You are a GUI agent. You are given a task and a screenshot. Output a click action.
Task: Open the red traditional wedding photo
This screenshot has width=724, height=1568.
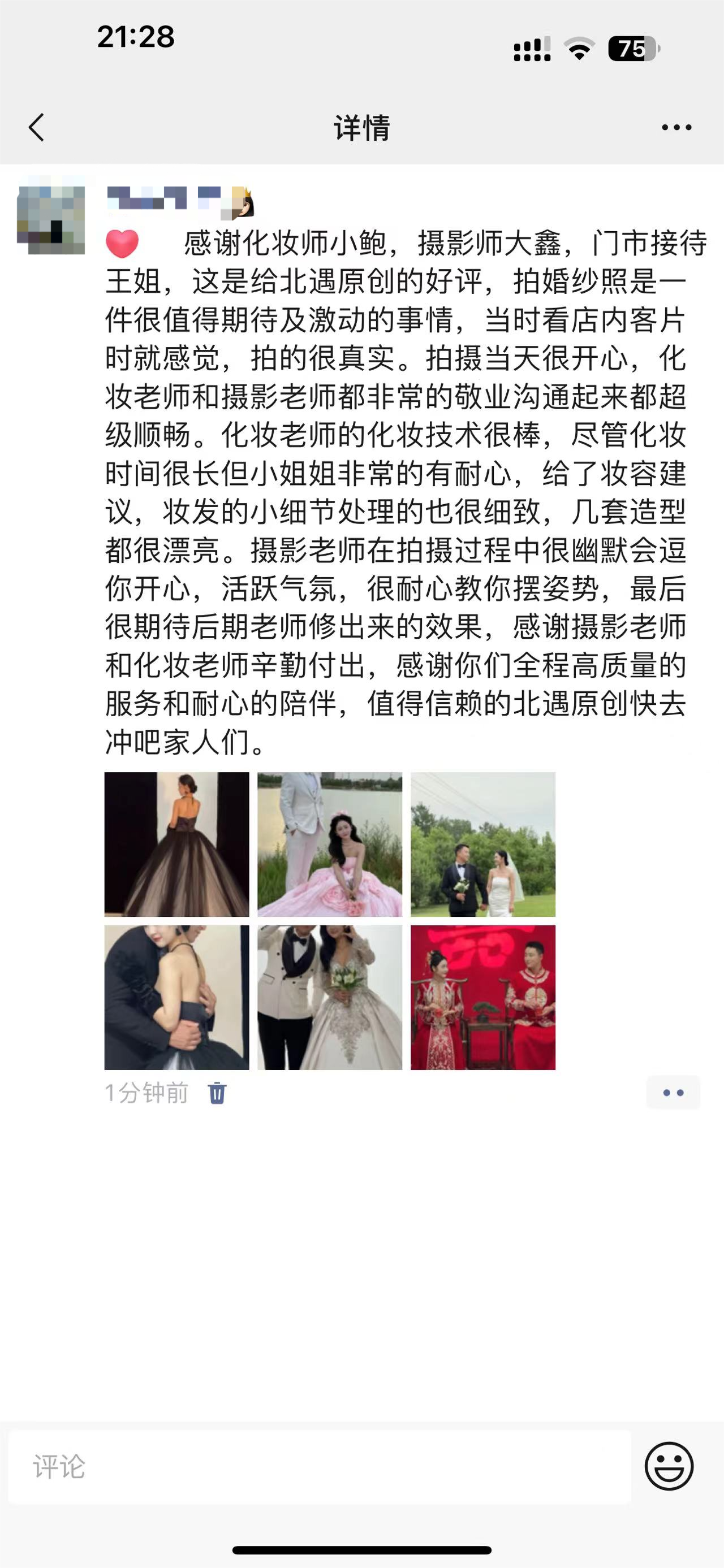(483, 998)
